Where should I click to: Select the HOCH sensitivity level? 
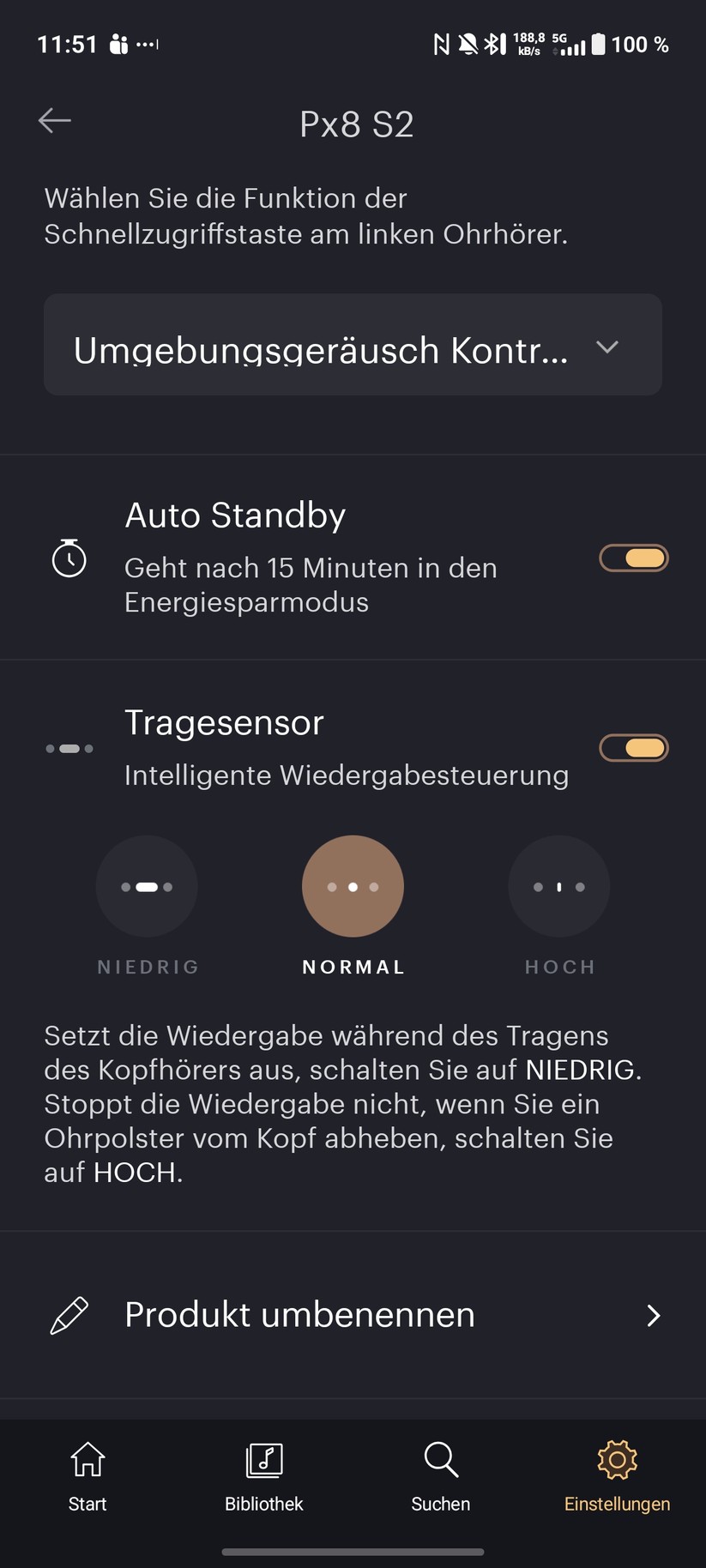558,886
